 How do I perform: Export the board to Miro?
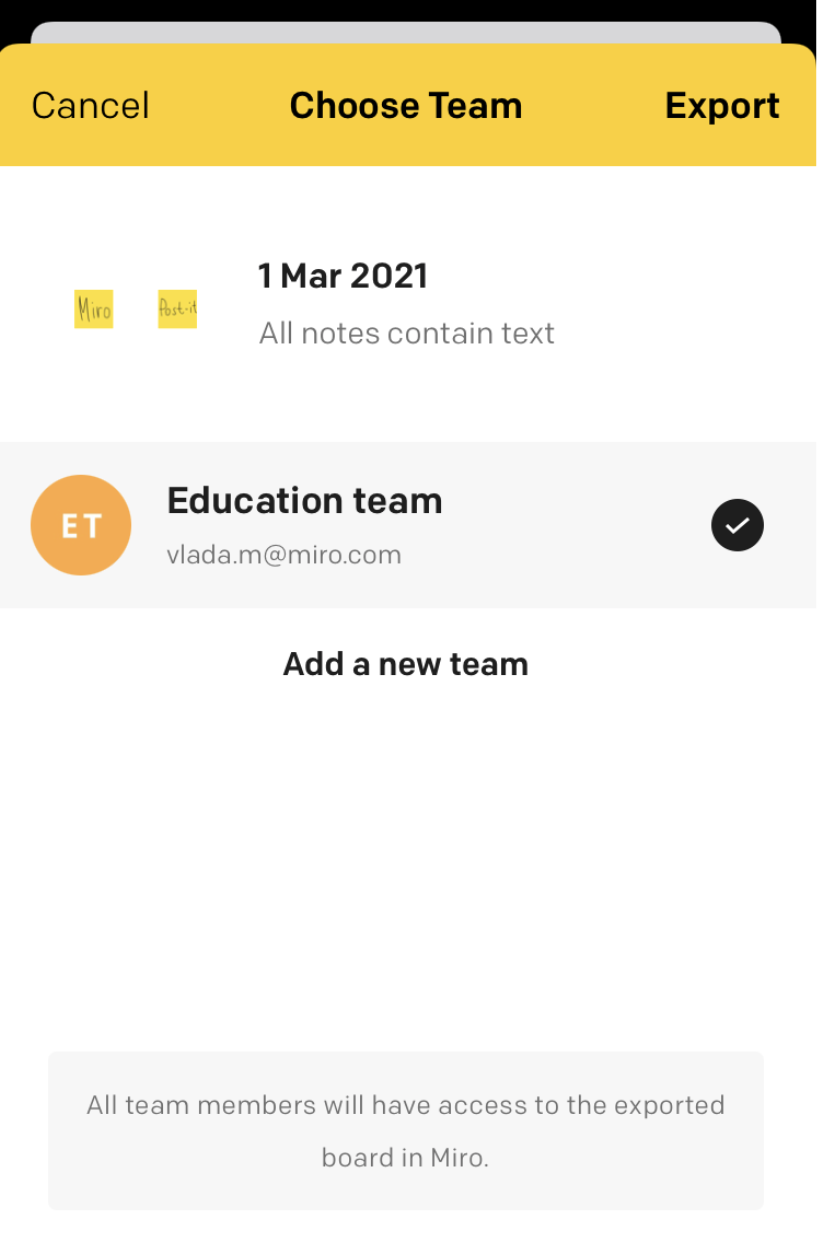pos(722,106)
